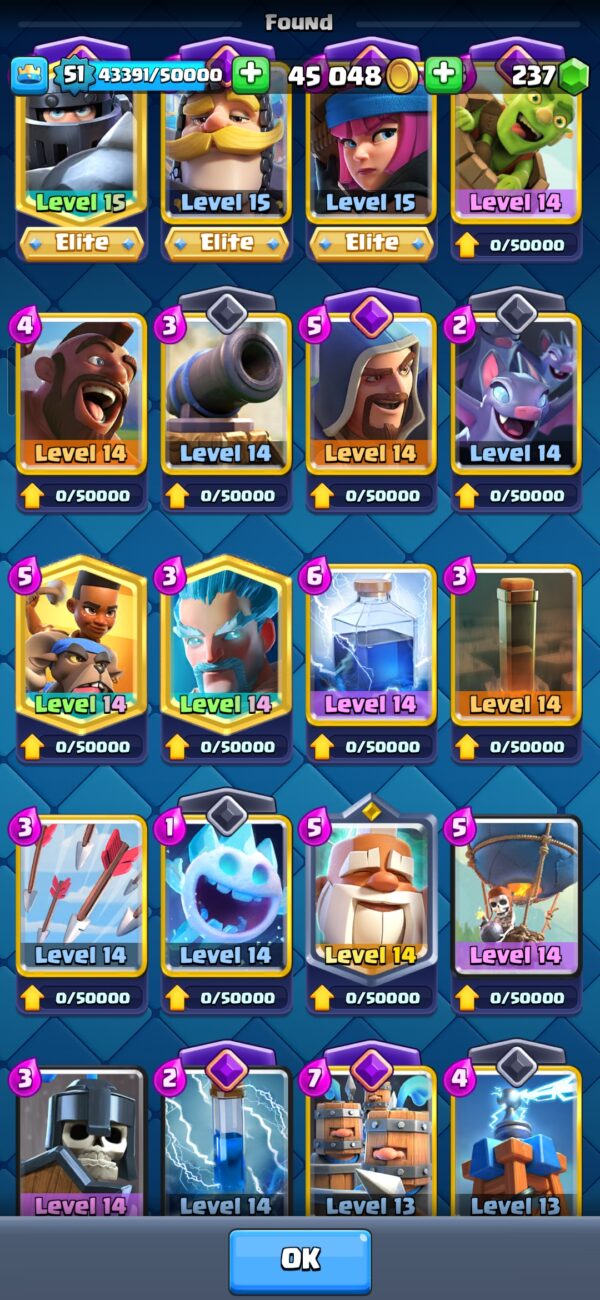600x1300 pixels.
Task: Confirm with the OK button
Action: (300, 1261)
